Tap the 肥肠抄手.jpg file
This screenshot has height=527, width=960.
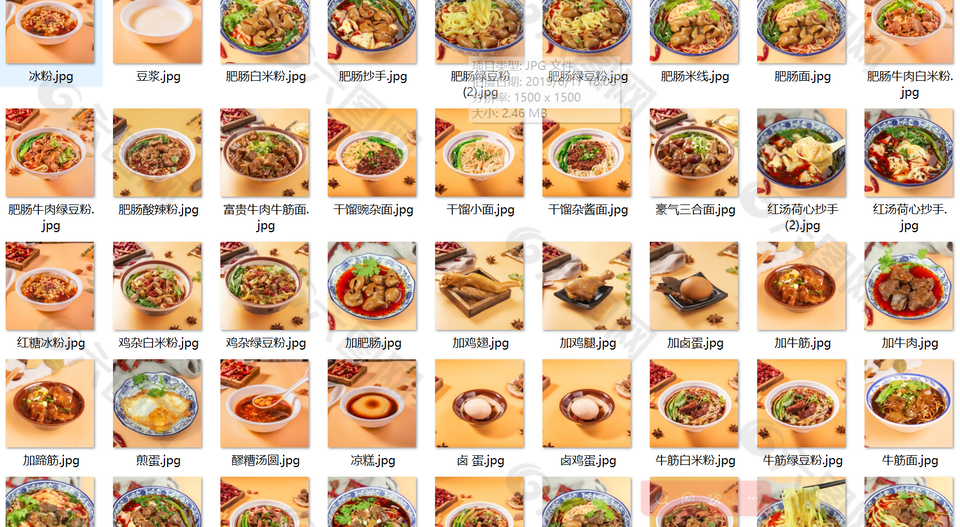pos(372,30)
